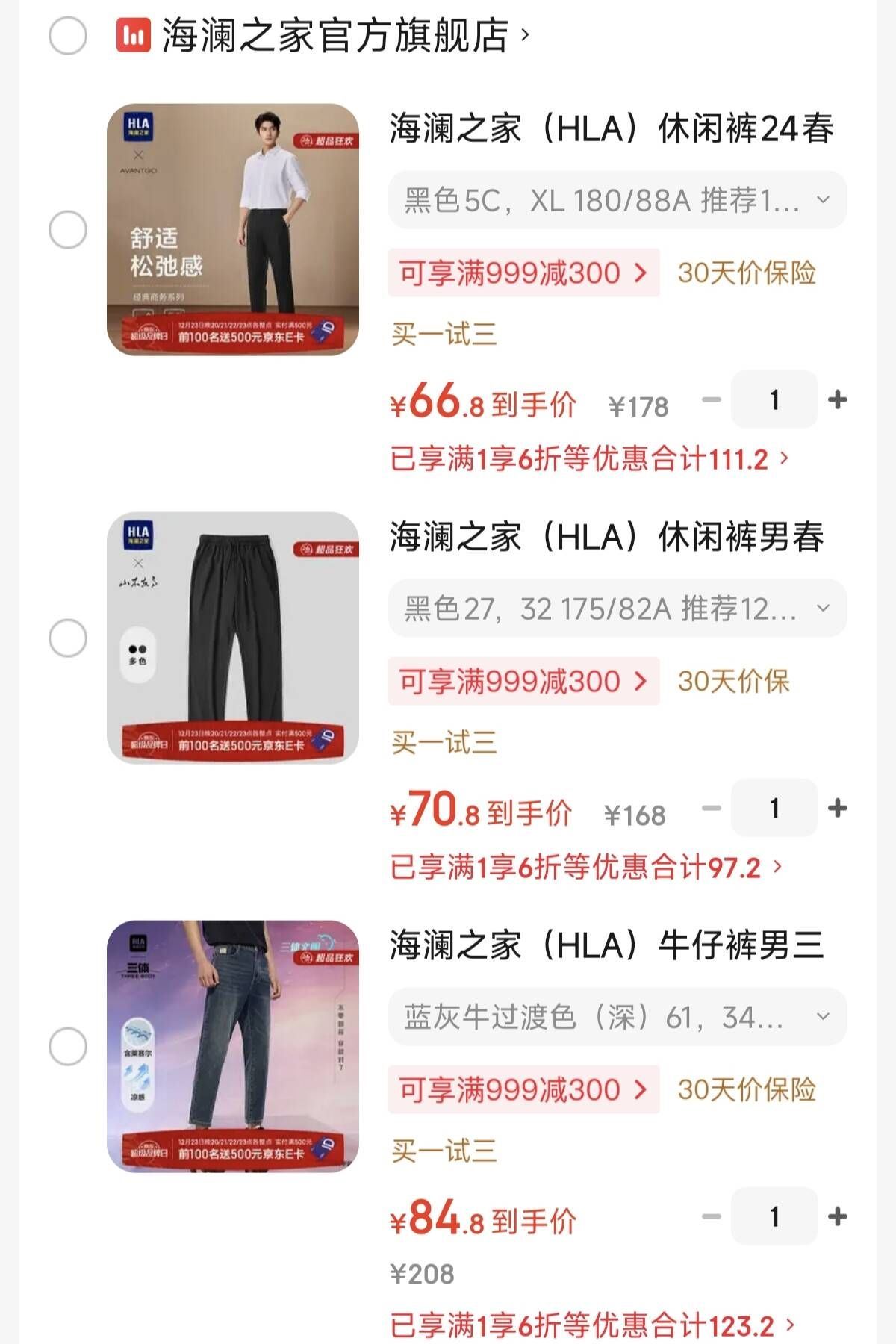The height and width of the screenshot is (1344, 896).
Task: Increase quantity of the ¥70.8 pants
Action: tap(838, 808)
